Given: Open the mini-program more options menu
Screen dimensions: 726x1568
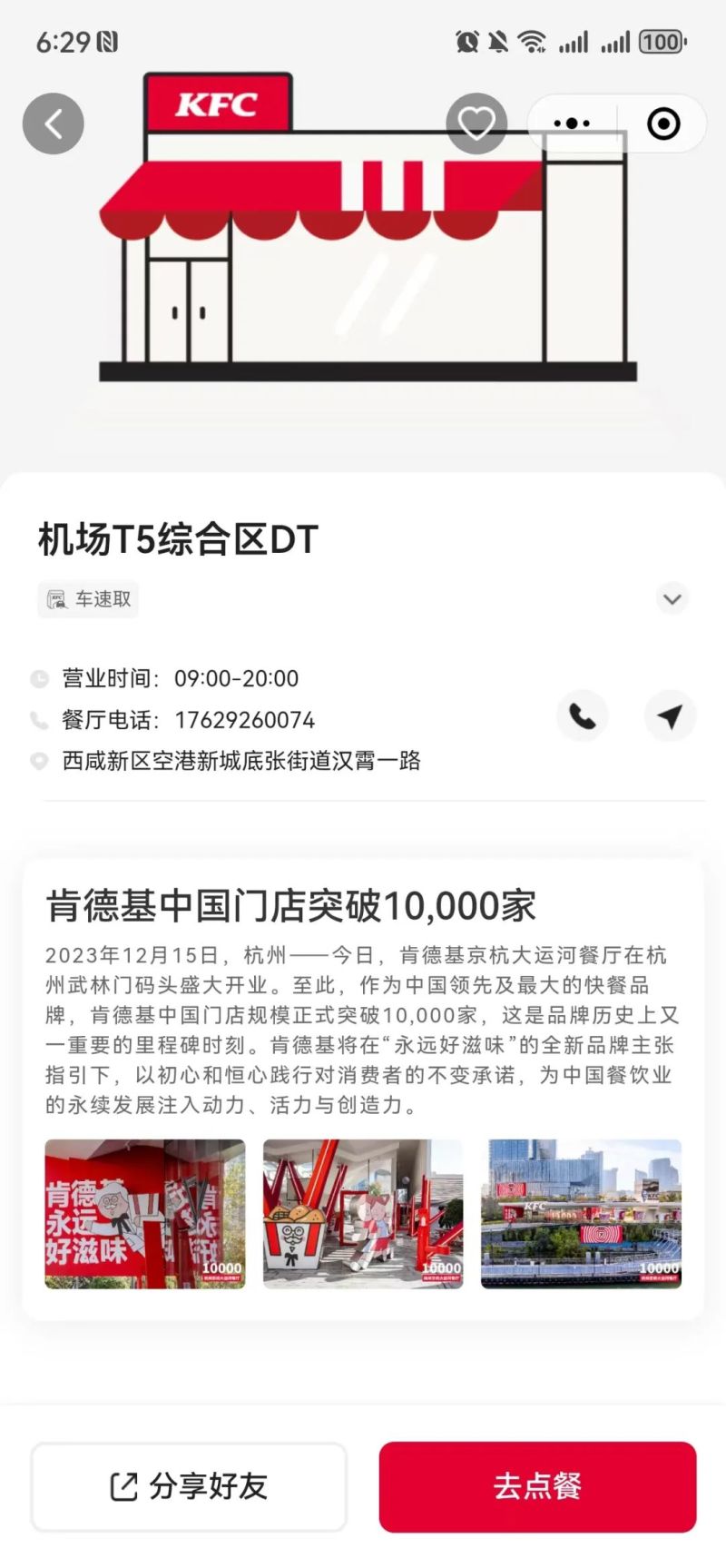Looking at the screenshot, I should pos(572,123).
